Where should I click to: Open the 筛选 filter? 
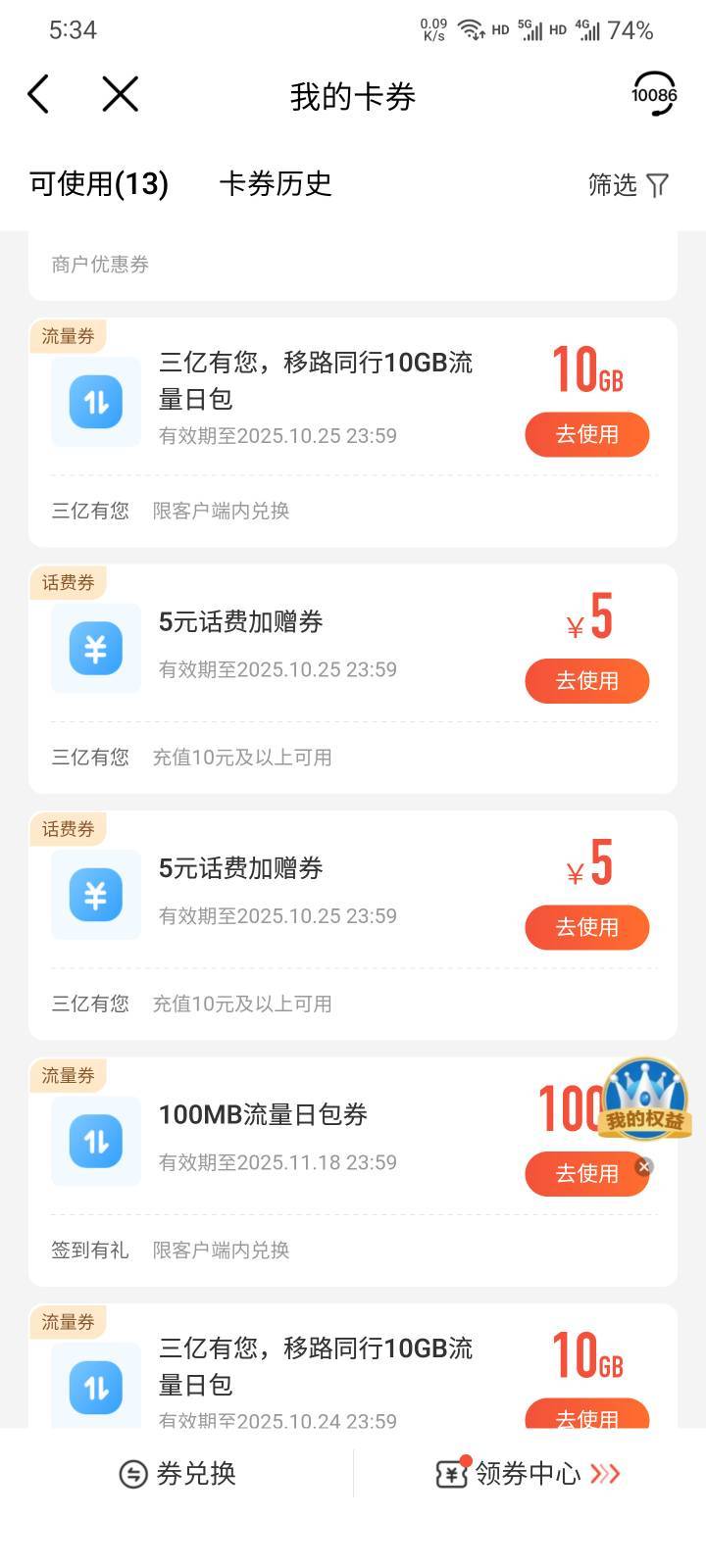pyautogui.click(x=628, y=184)
